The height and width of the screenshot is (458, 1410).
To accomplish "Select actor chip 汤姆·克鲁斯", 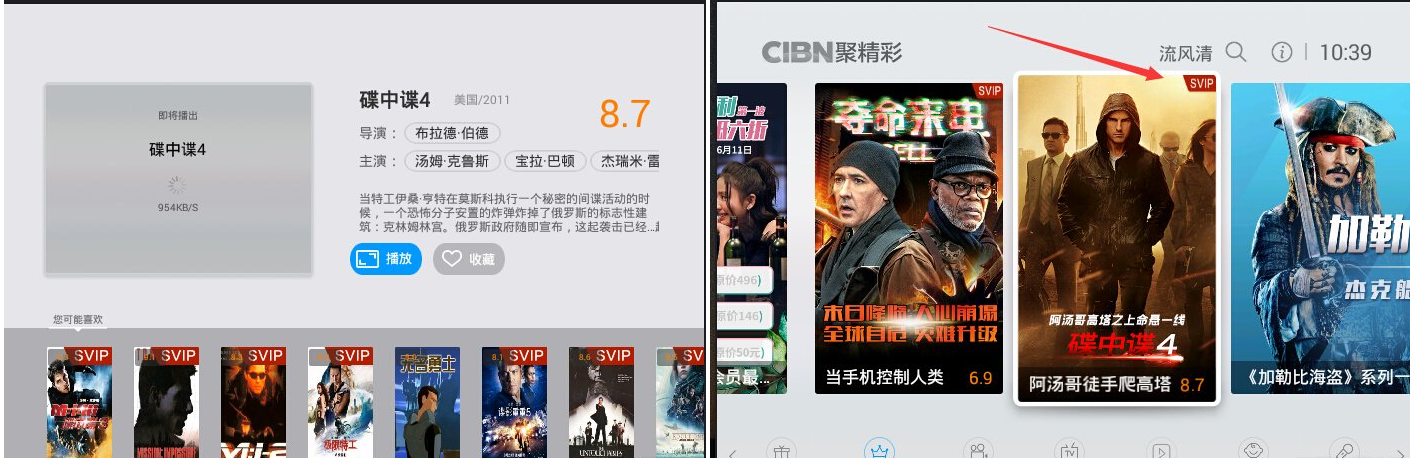I will pos(452,161).
